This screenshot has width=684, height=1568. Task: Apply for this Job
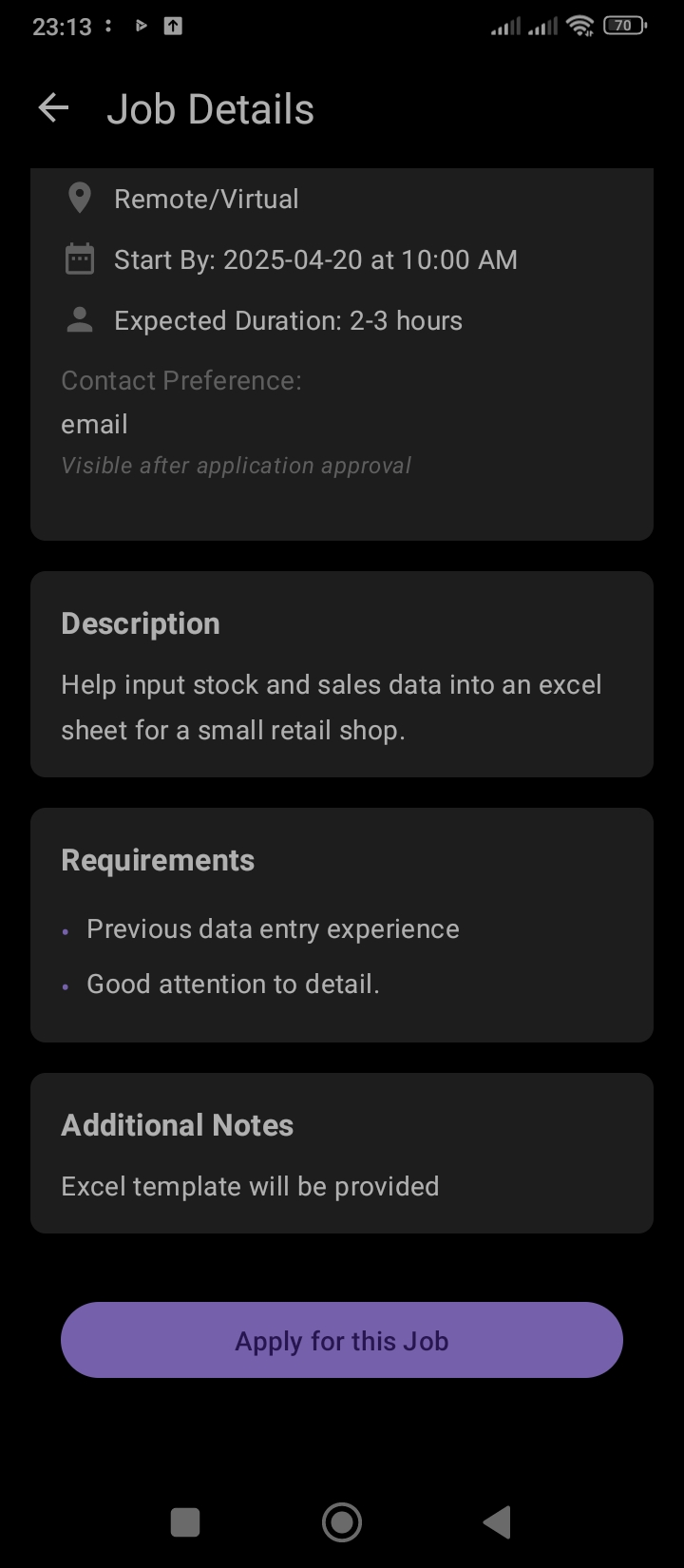[342, 1340]
